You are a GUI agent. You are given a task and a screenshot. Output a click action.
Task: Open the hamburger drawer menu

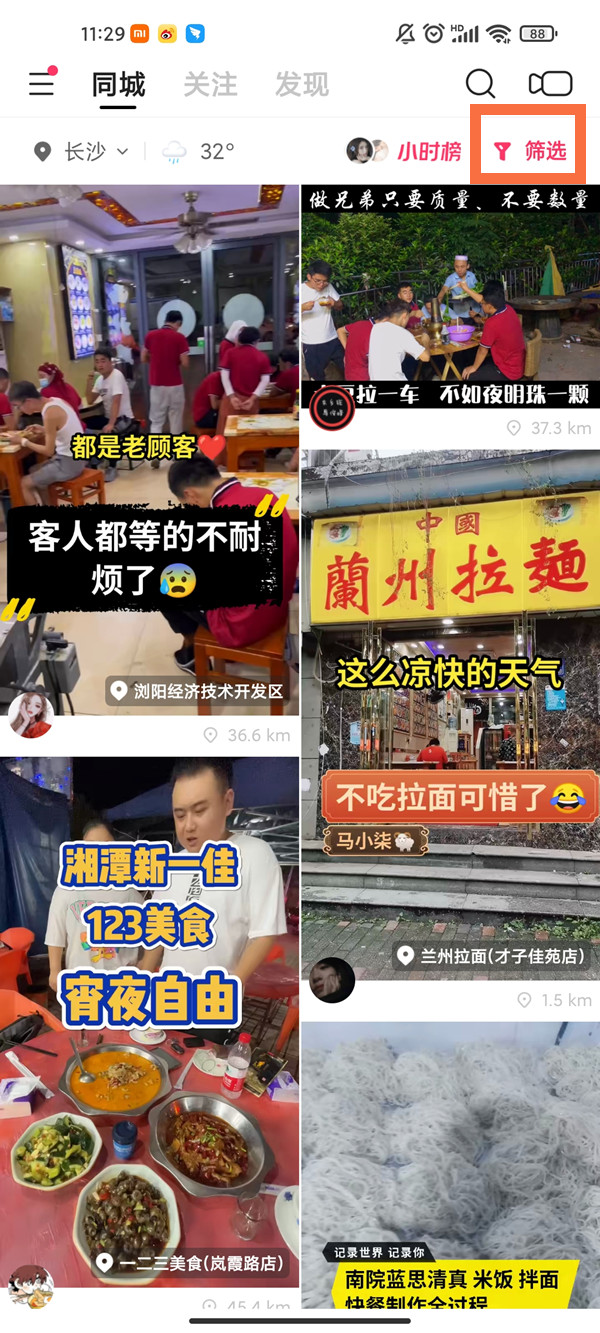click(41, 84)
